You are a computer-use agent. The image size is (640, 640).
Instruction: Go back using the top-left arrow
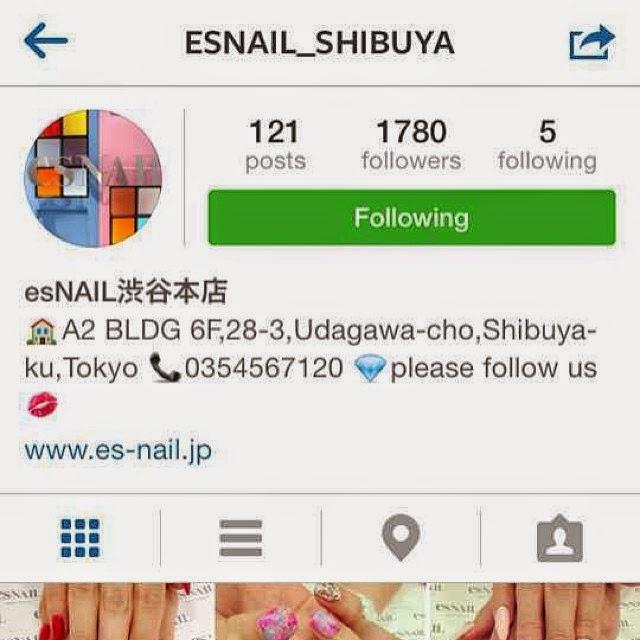pyautogui.click(x=45, y=42)
